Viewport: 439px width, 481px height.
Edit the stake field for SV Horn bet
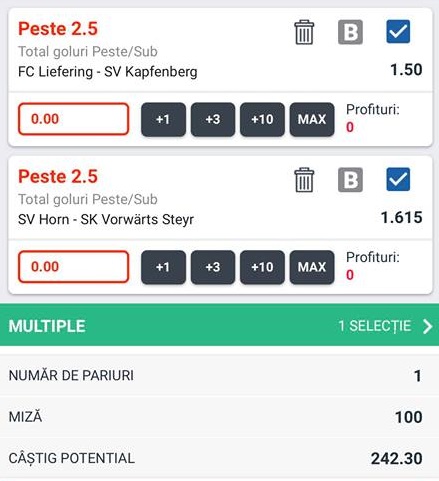tap(73, 267)
